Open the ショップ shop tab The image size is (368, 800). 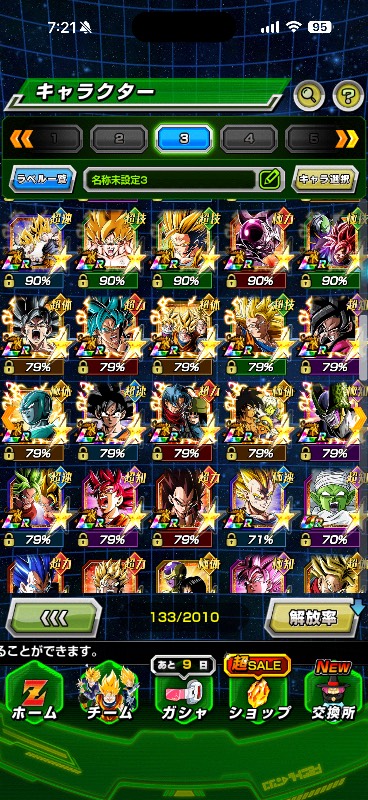(x=259, y=694)
